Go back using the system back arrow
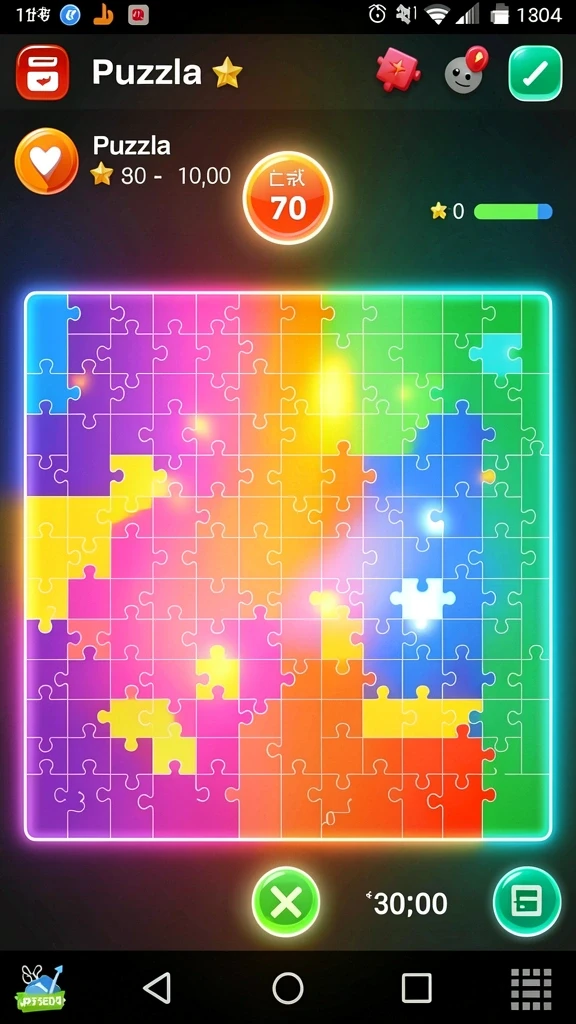The image size is (576, 1024). [x=157, y=987]
